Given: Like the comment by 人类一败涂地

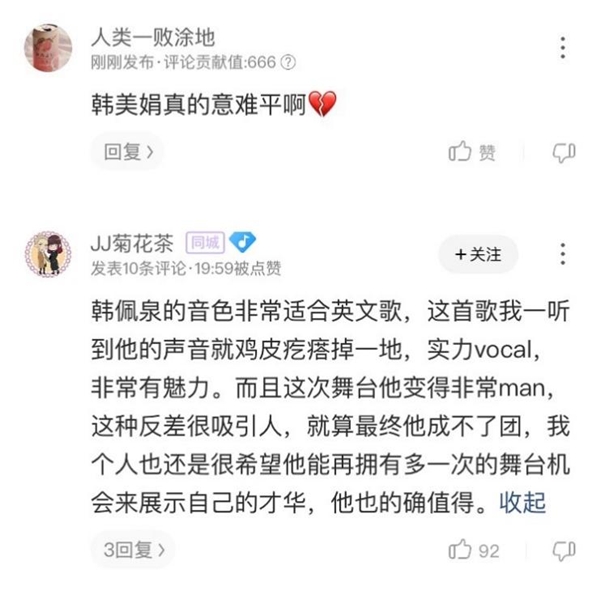Looking at the screenshot, I should (472, 152).
